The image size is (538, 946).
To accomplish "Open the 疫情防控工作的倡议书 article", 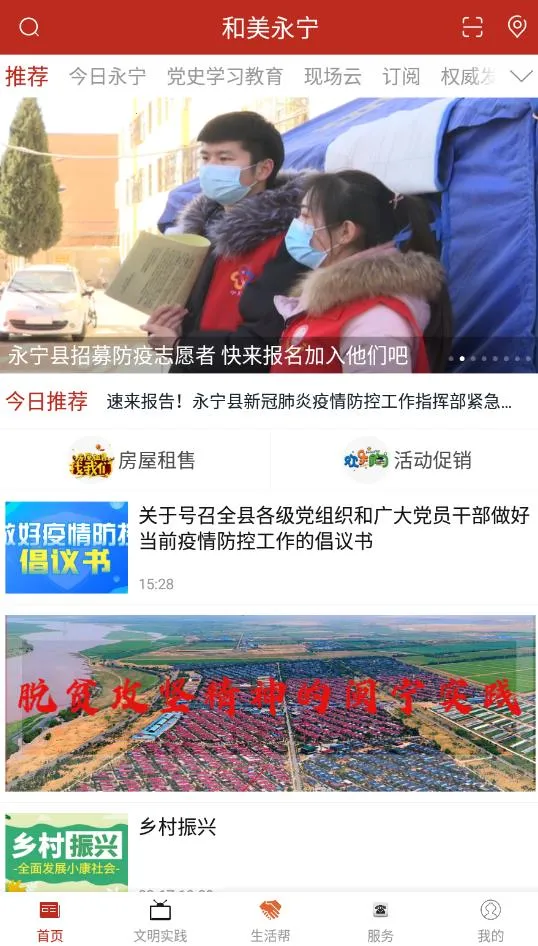I will (269, 547).
